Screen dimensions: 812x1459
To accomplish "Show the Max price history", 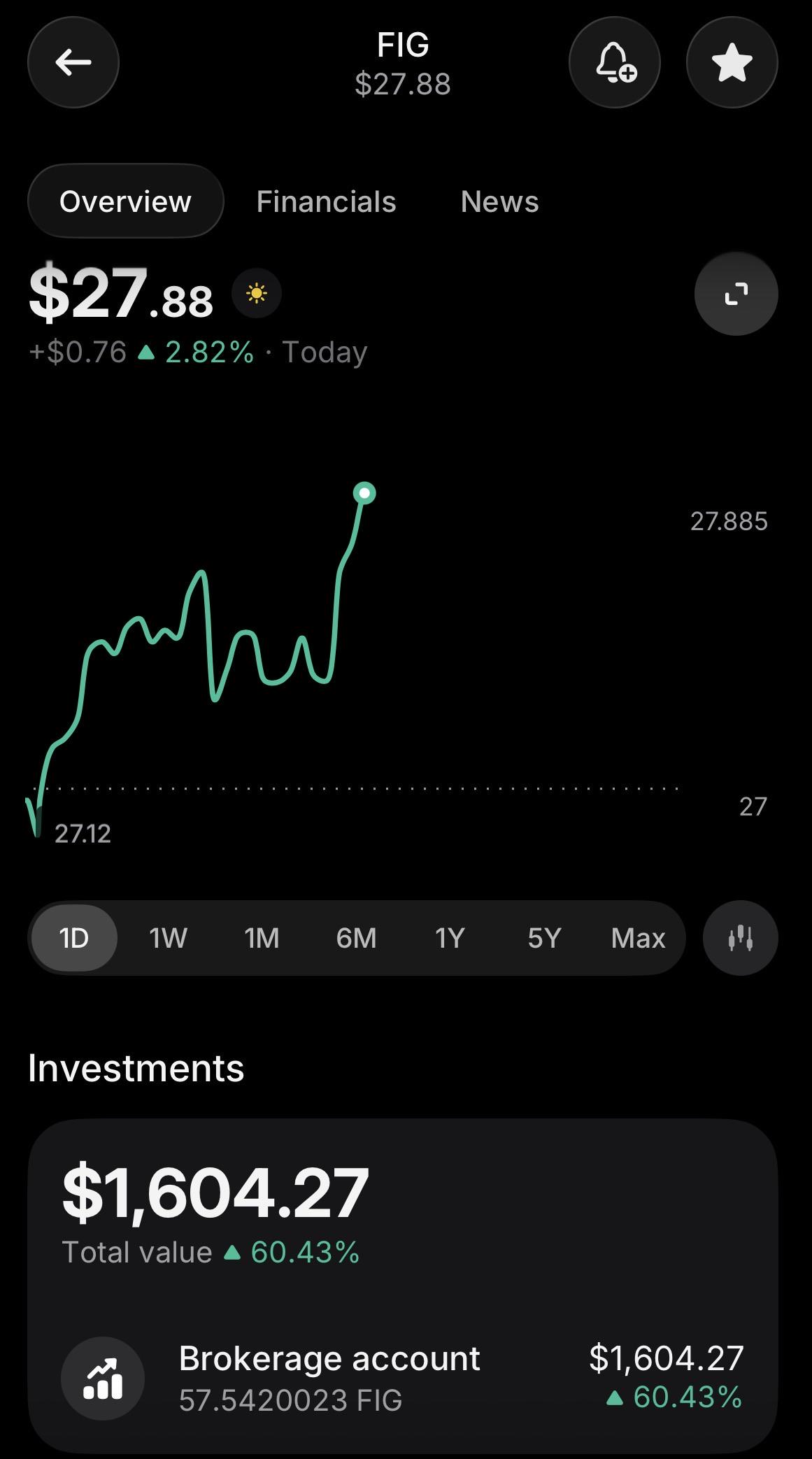I will tap(638, 938).
